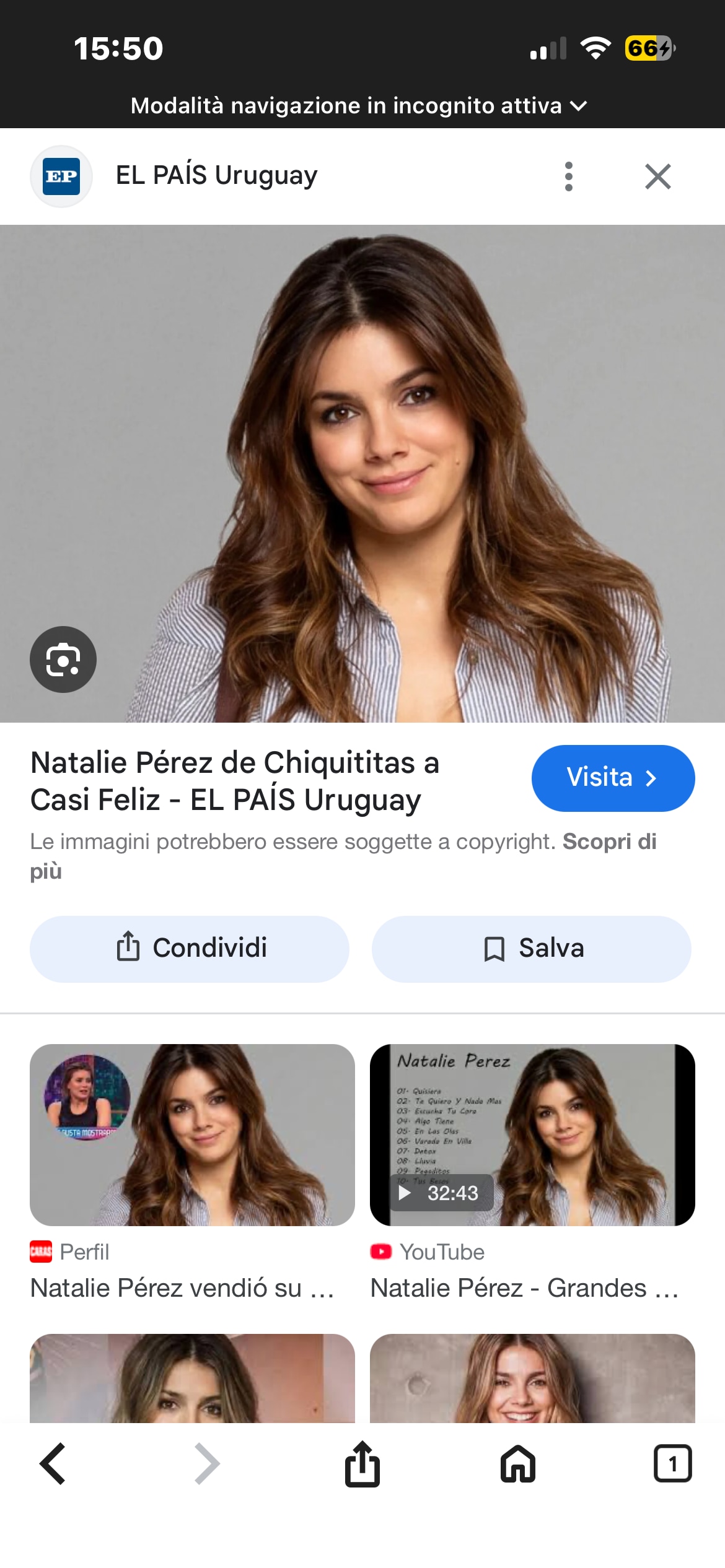Show open tabs
The height and width of the screenshot is (1568, 725).
pyautogui.click(x=672, y=1464)
